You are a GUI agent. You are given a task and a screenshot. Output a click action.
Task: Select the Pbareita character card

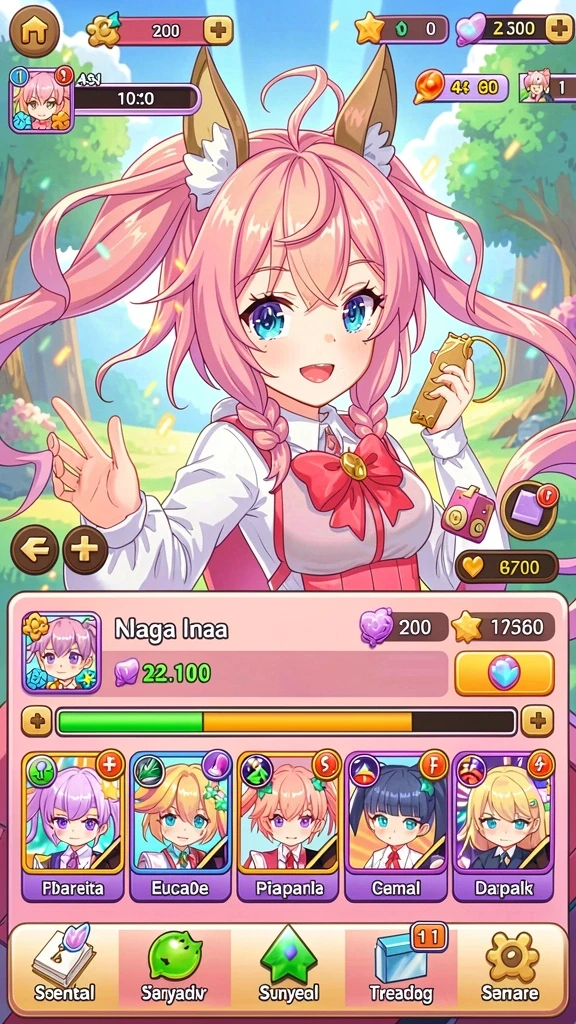coord(72,826)
